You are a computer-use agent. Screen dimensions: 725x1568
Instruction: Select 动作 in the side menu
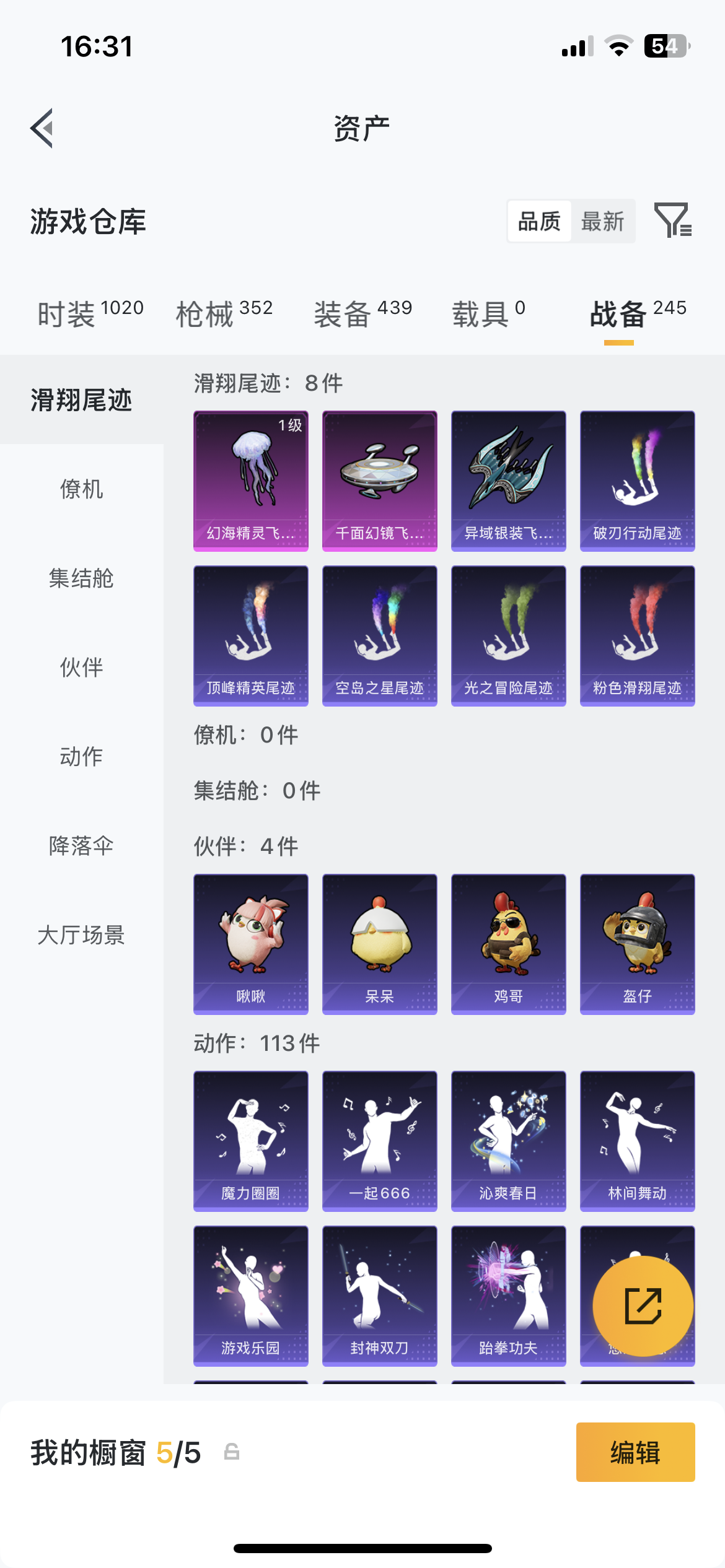[x=81, y=757]
